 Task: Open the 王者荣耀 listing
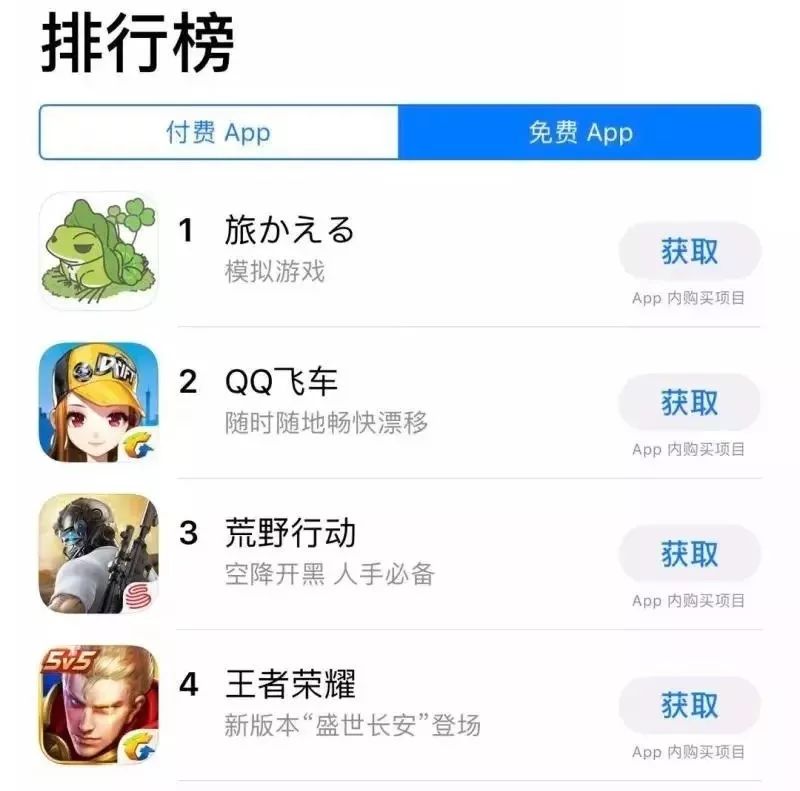[x=291, y=685]
